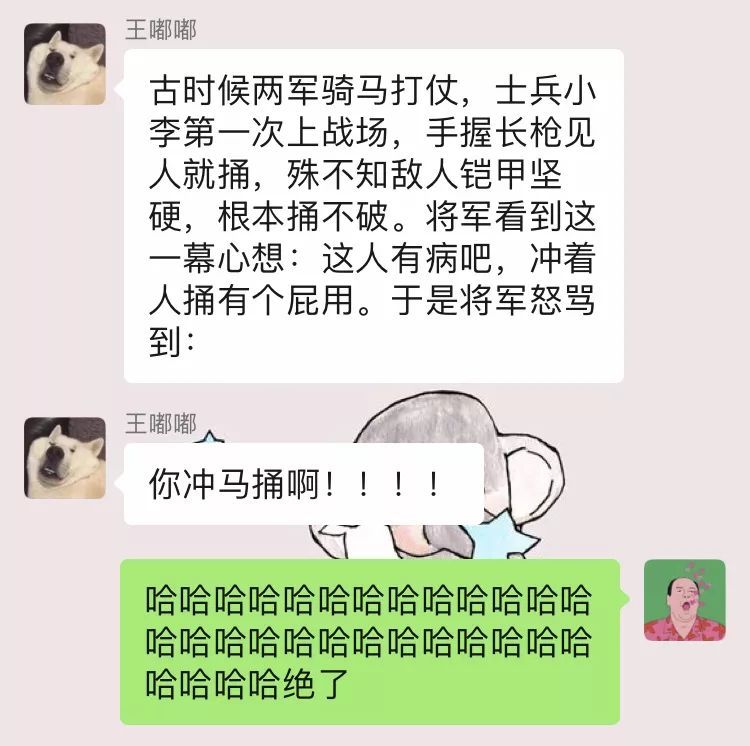Tap 王嘟嘟's avatar next to 你冲马捅啊 message

[65, 458]
